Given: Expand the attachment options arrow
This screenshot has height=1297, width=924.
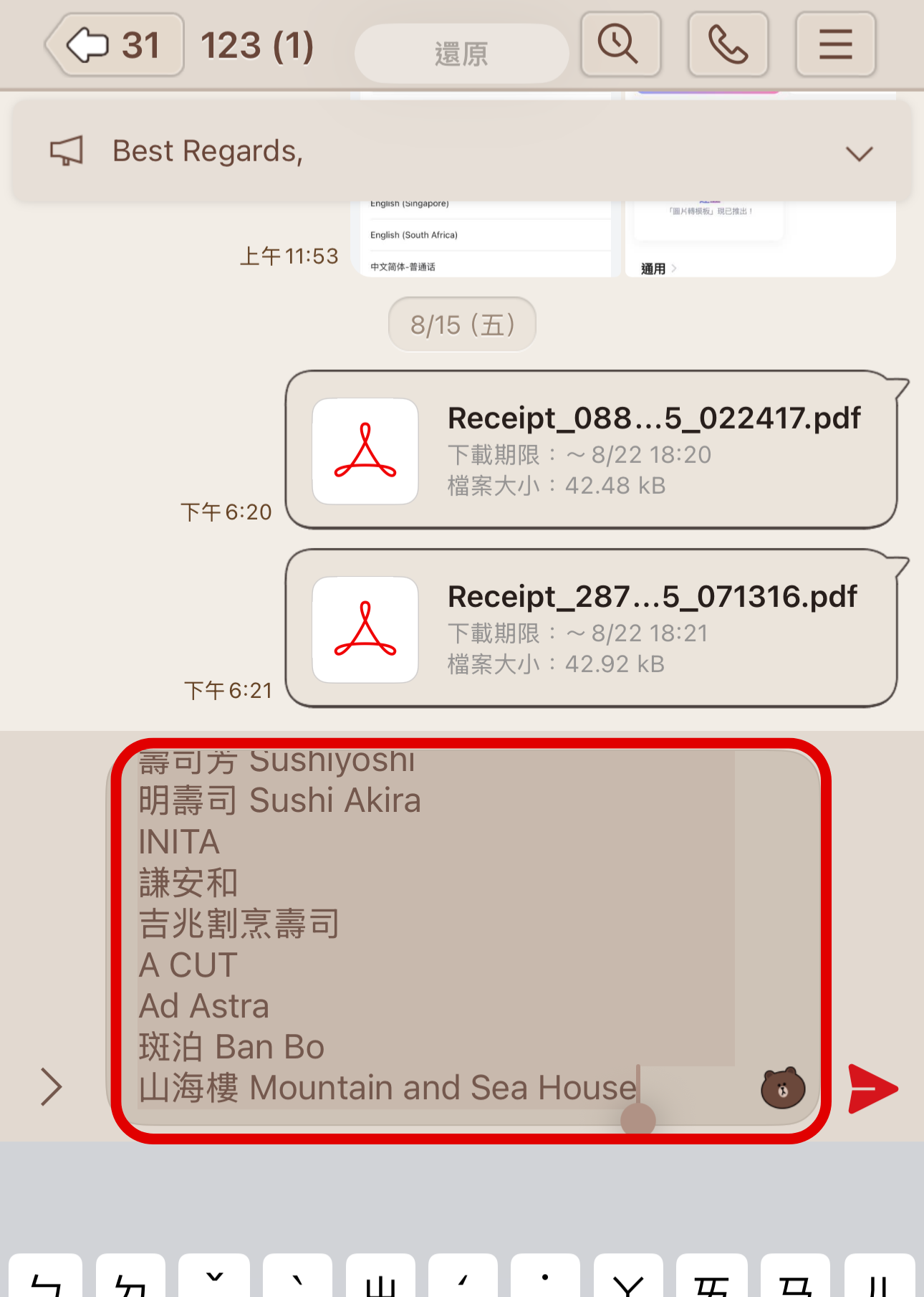Looking at the screenshot, I should click(x=51, y=1087).
